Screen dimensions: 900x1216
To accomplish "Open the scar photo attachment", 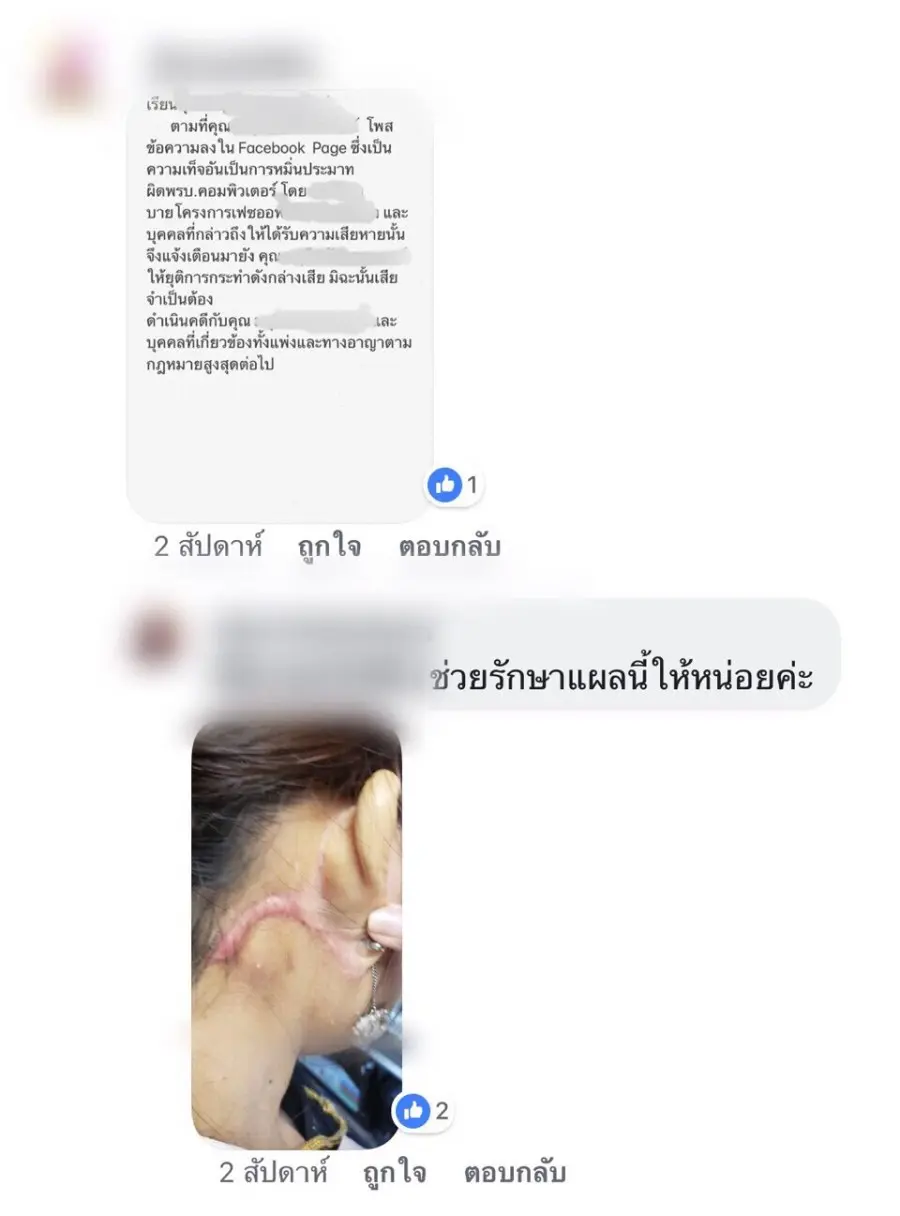I will pyautogui.click(x=296, y=930).
